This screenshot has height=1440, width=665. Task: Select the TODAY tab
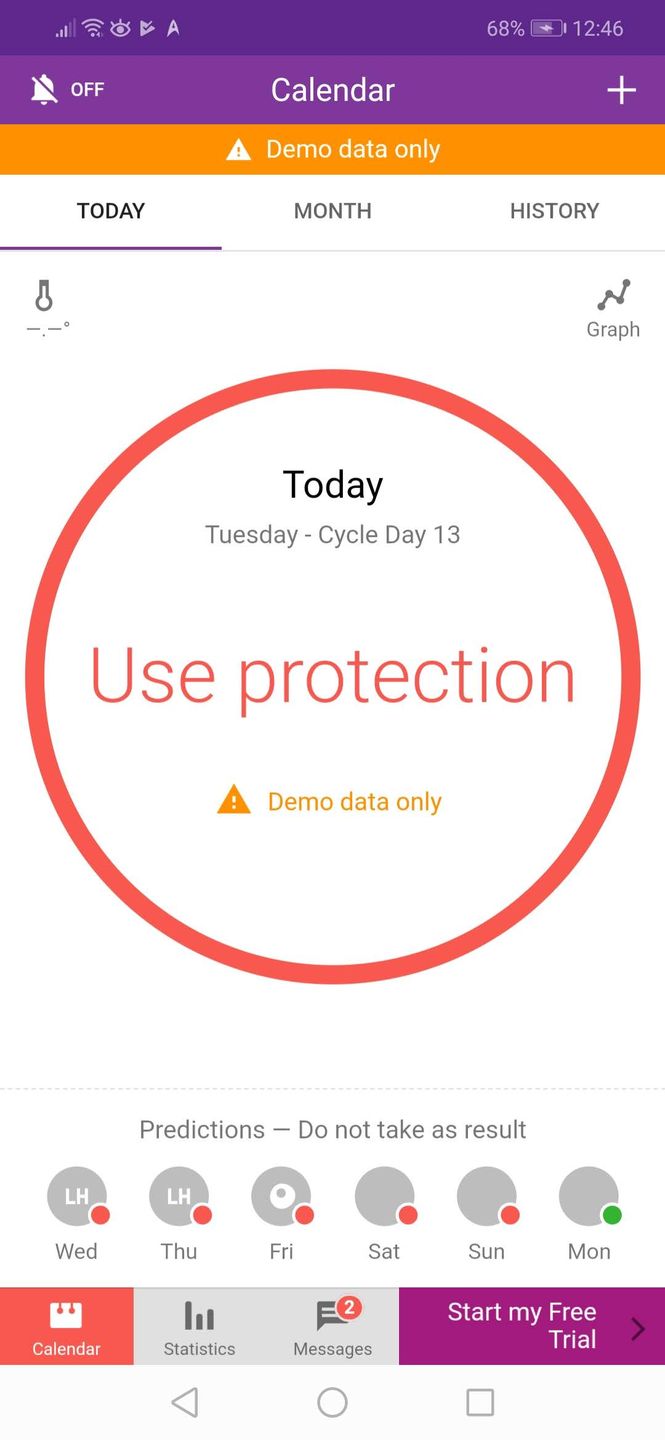[x=111, y=211]
